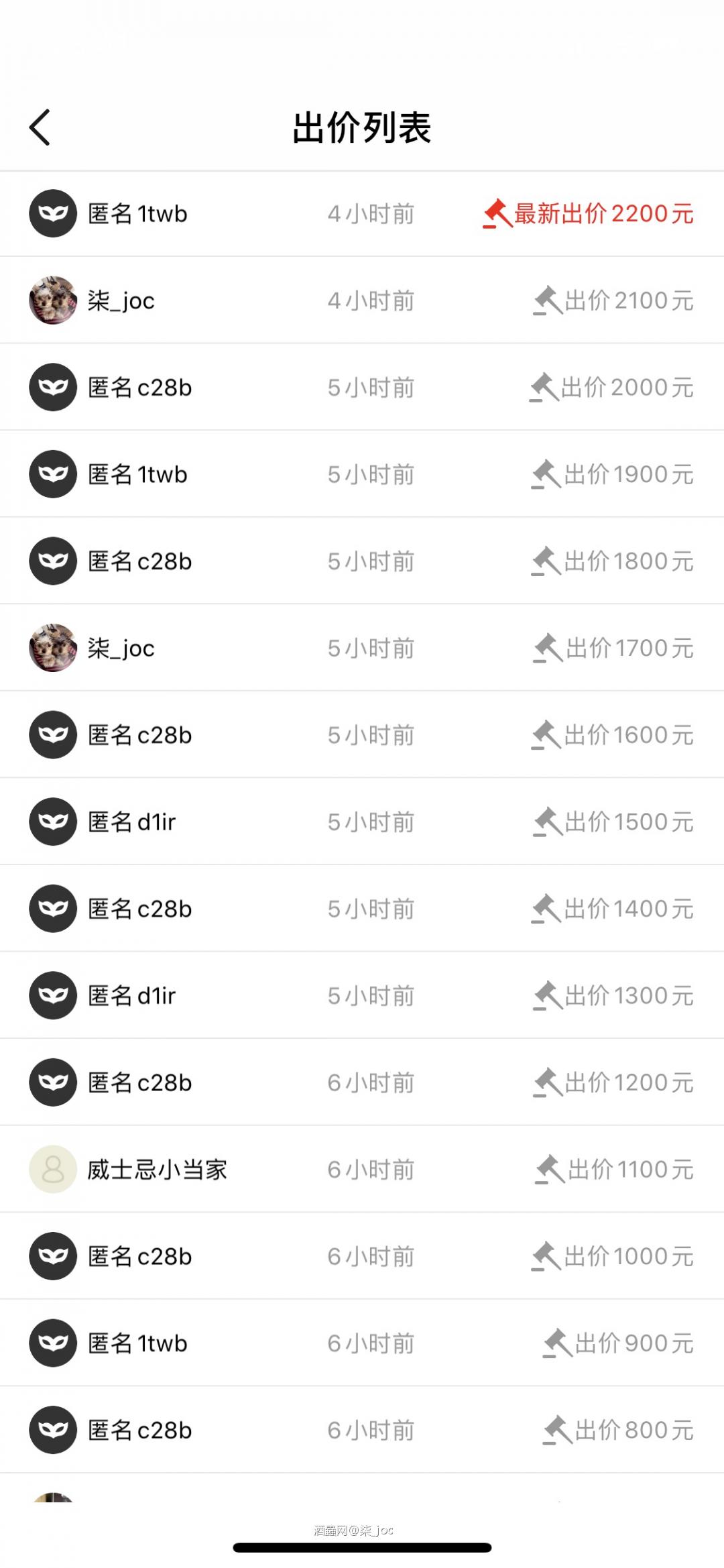This screenshot has width=724, height=1568.
Task: Select the 匿名 c28b 2000元 bid row
Action: click(x=362, y=386)
